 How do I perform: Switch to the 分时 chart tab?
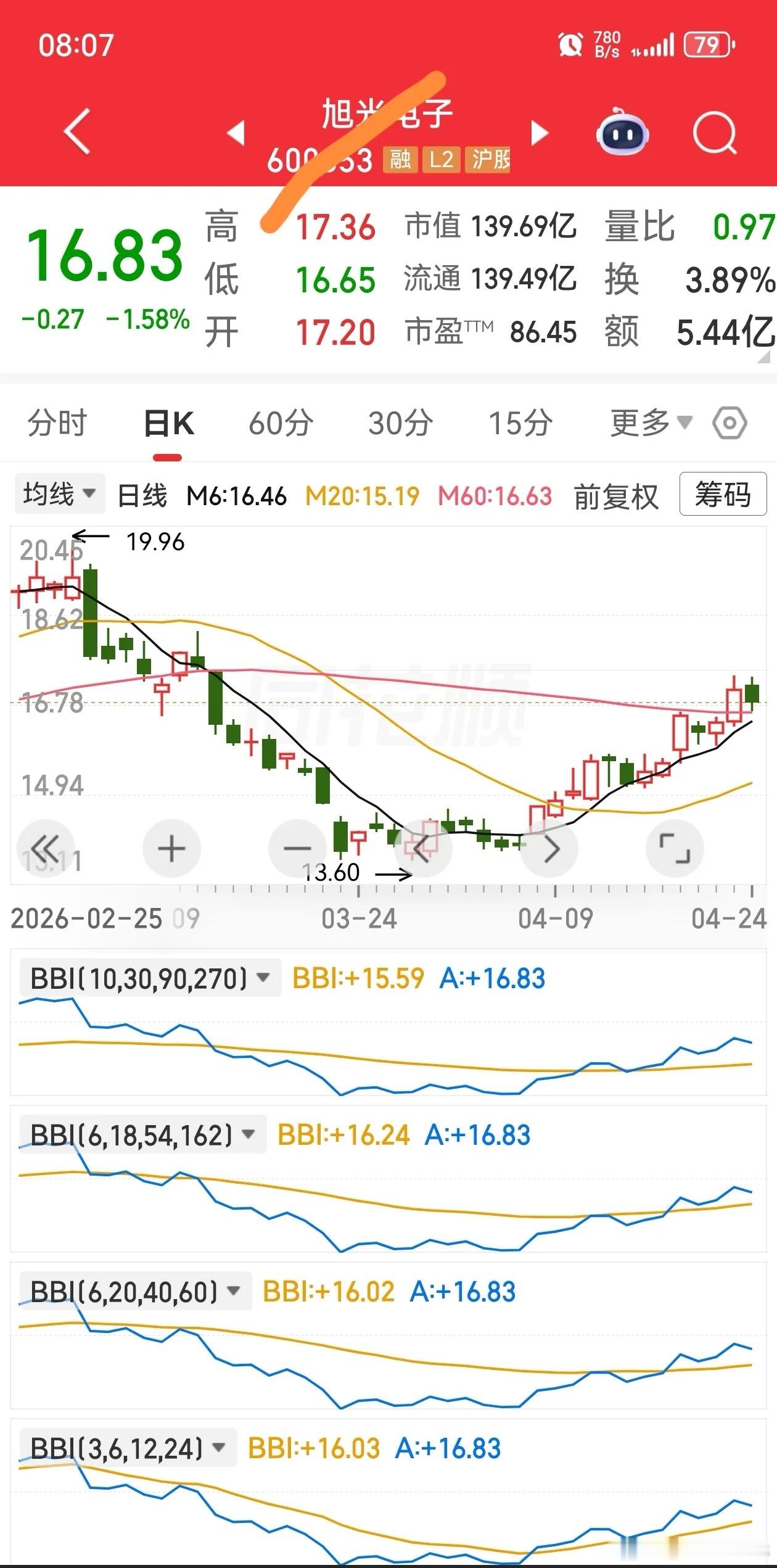[x=57, y=424]
